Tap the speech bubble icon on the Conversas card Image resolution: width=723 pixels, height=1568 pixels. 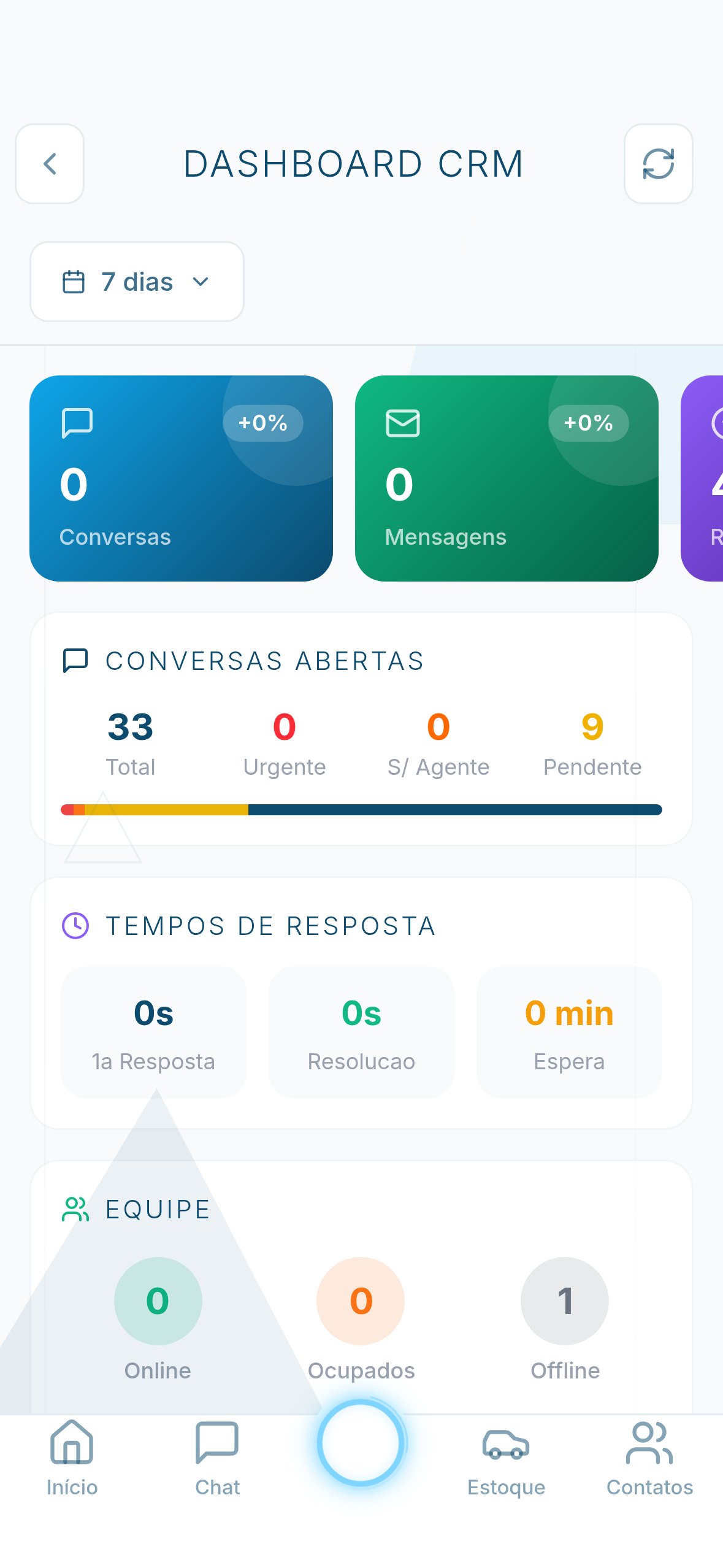(x=77, y=423)
